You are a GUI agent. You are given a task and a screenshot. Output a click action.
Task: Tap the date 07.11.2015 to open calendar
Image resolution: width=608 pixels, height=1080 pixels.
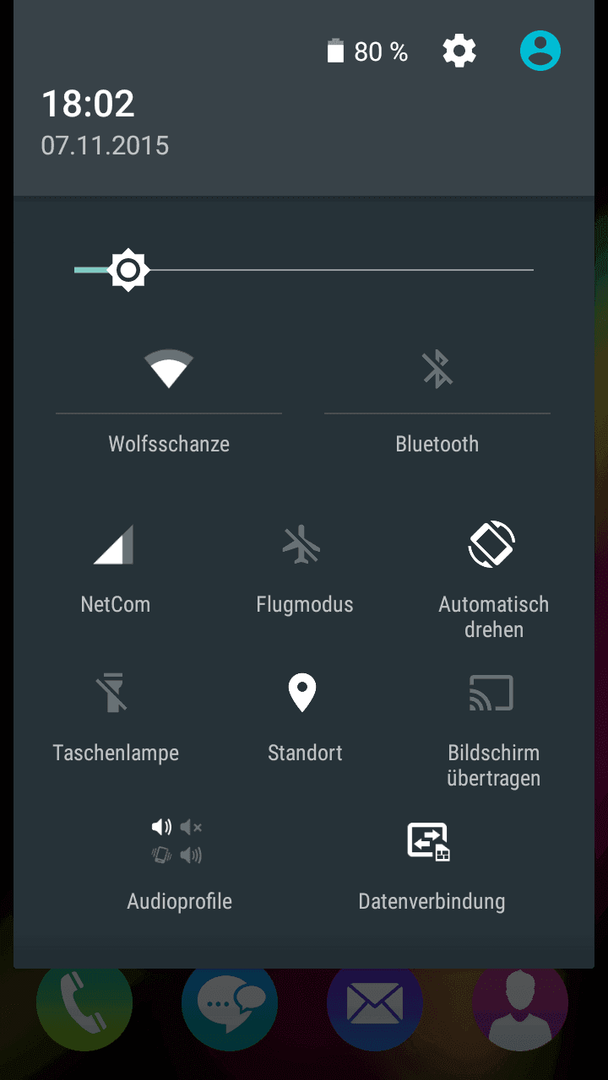(105, 146)
